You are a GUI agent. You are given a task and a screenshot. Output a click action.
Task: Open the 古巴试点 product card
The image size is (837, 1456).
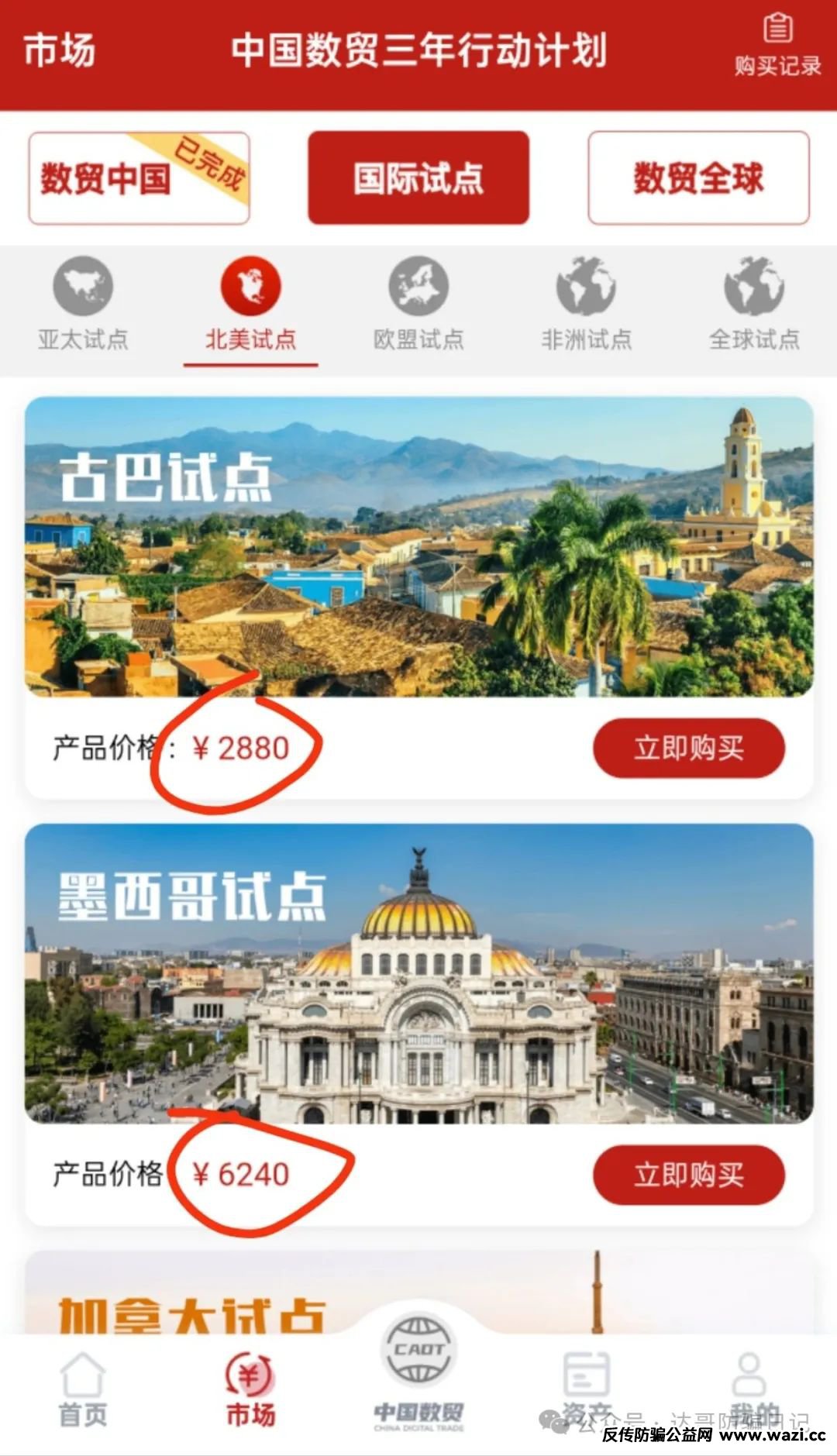point(418,546)
